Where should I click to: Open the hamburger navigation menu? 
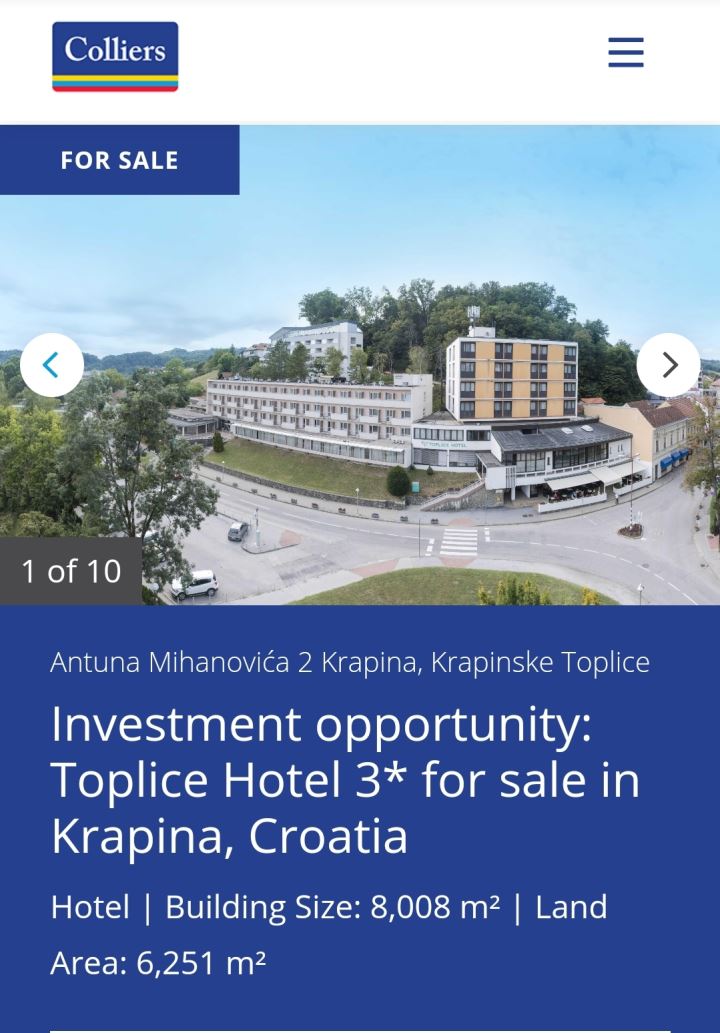(626, 52)
